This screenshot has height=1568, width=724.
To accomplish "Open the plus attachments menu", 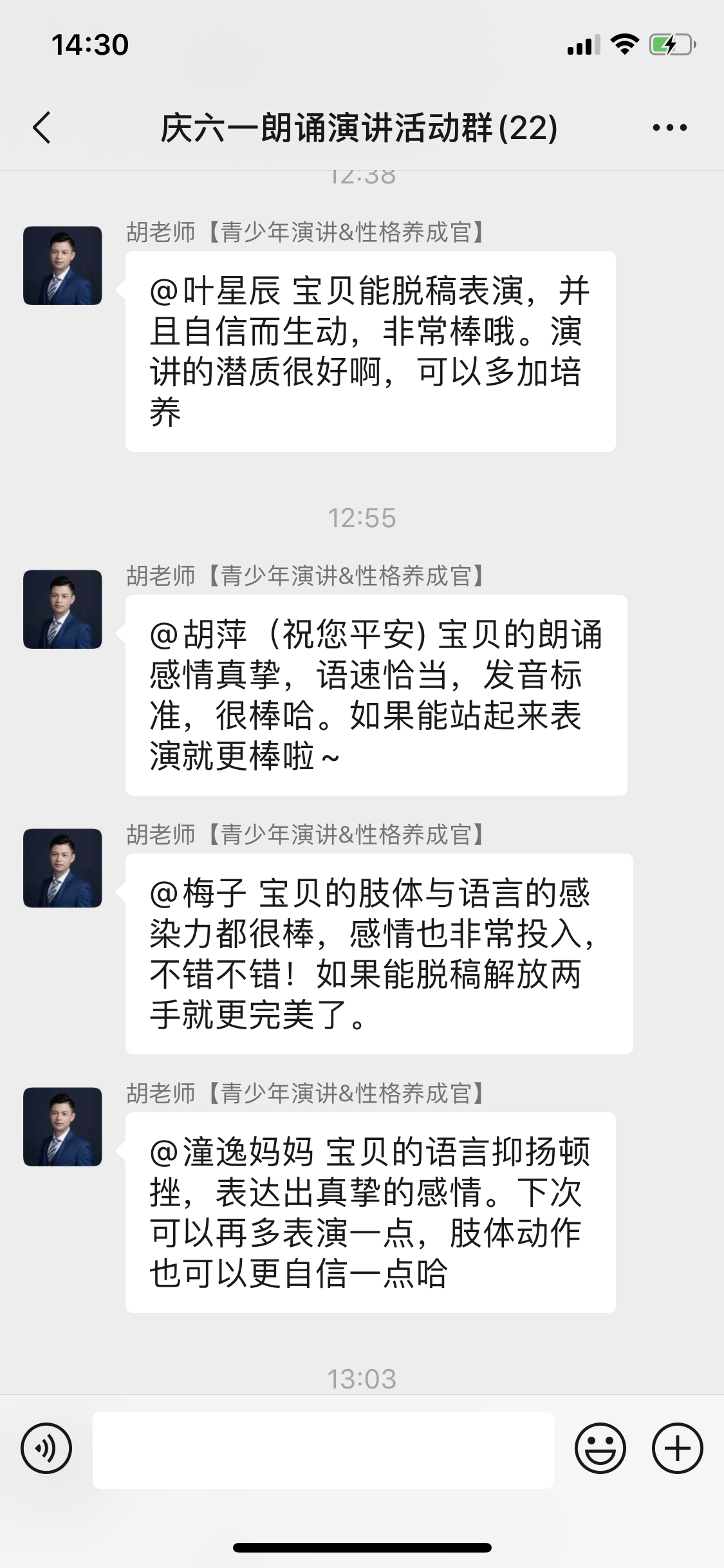I will [677, 1449].
